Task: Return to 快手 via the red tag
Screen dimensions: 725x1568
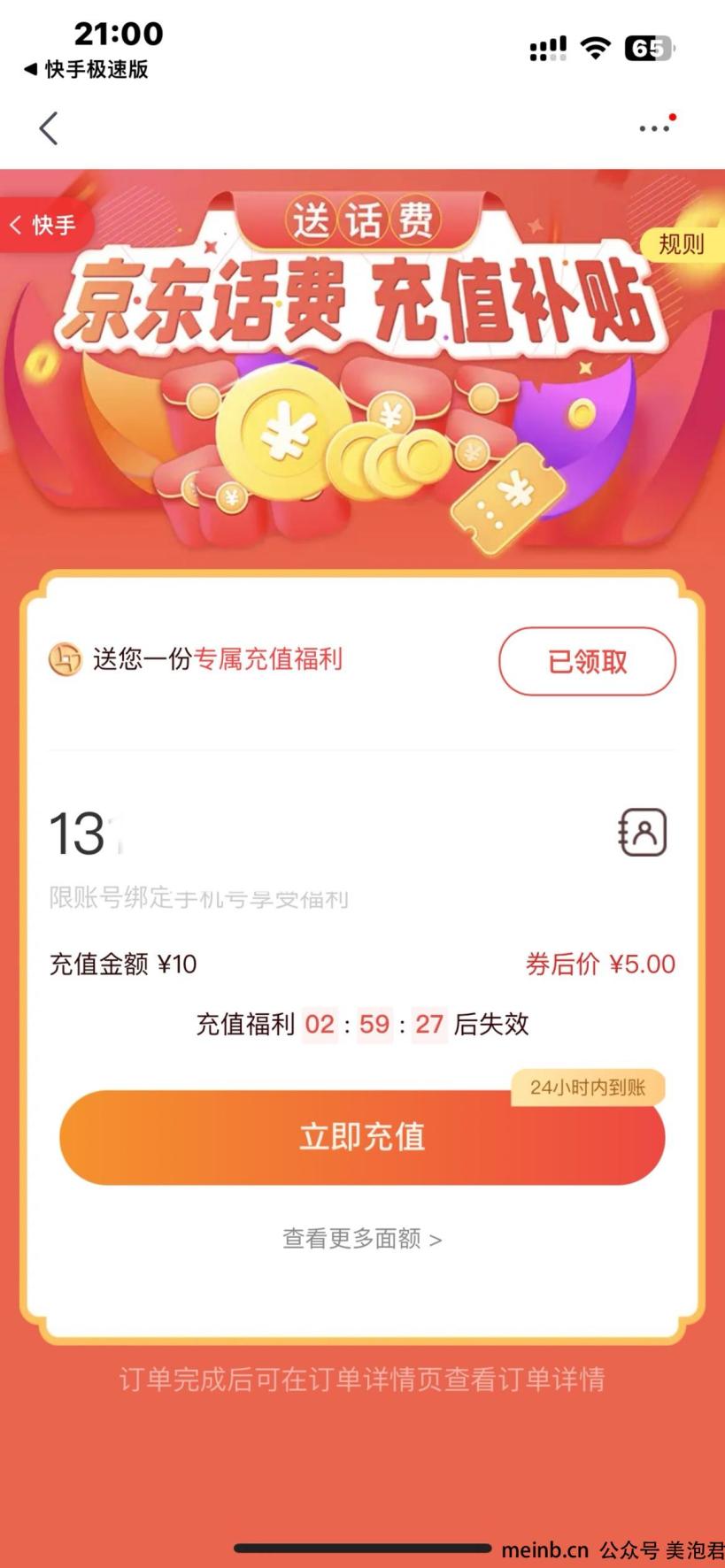Action: tap(44, 225)
